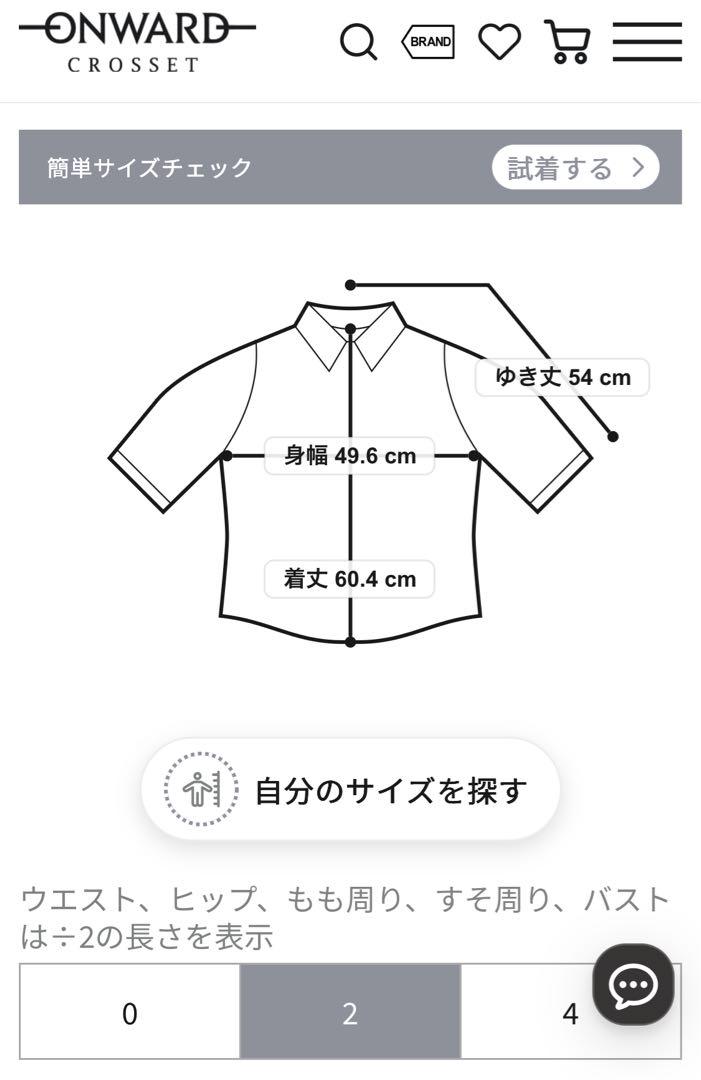Select size 4 tab
This screenshot has height=1080, width=701.
(560, 1013)
